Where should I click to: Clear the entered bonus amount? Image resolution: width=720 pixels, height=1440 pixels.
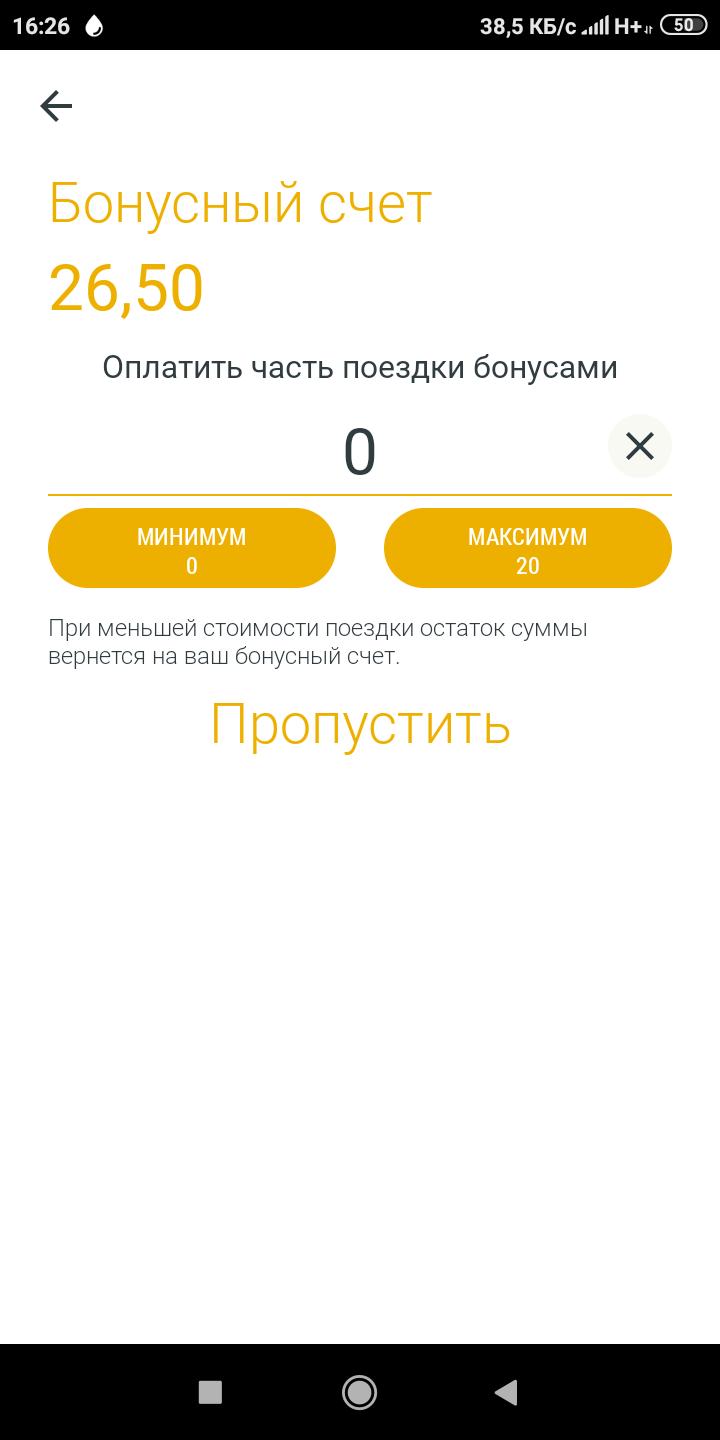(x=639, y=446)
